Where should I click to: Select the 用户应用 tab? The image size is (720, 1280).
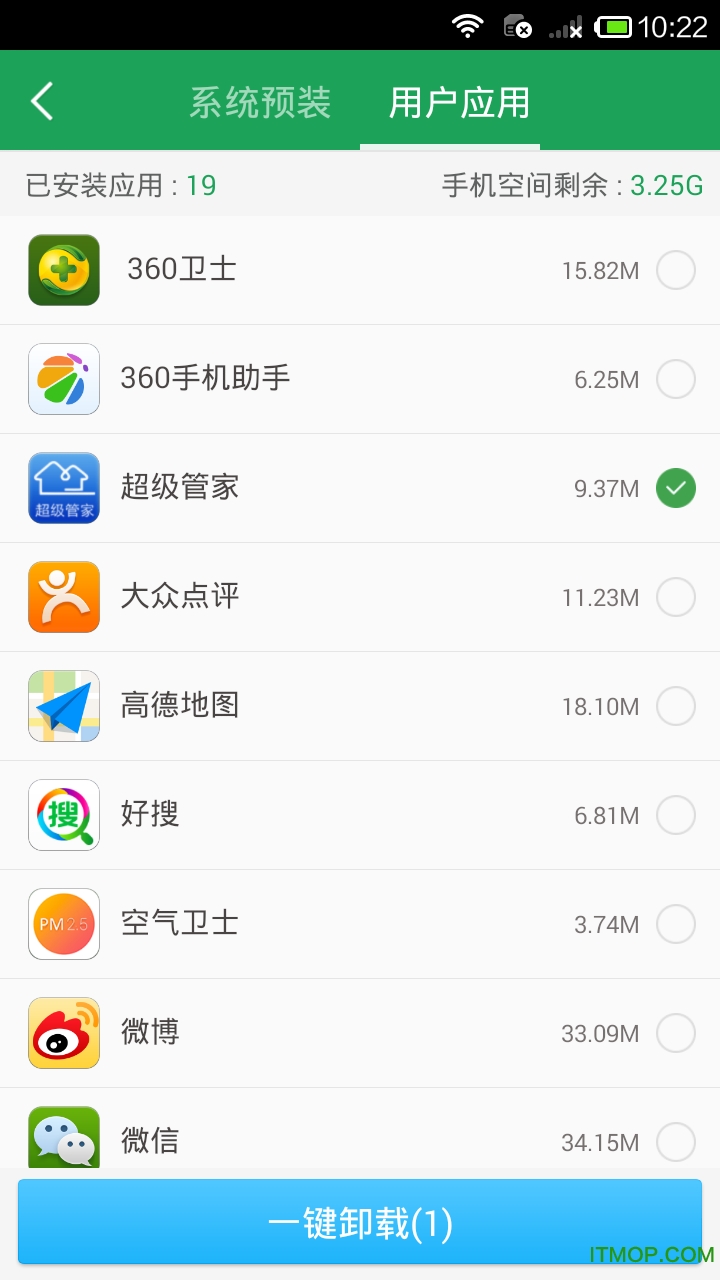[x=459, y=103]
